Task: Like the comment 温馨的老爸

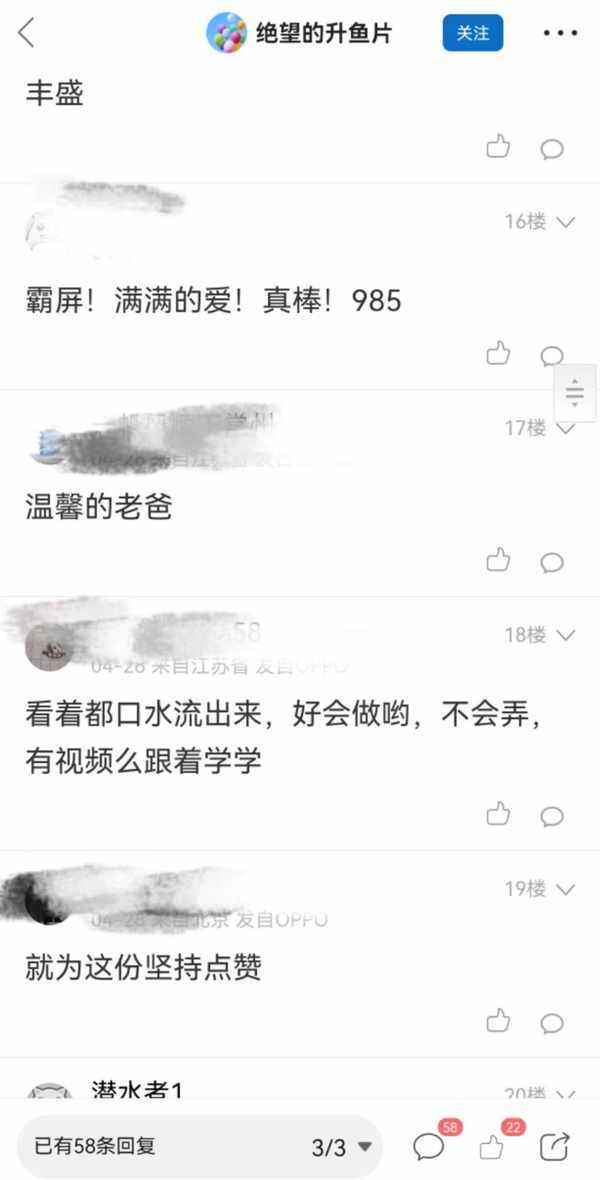Action: pyautogui.click(x=498, y=560)
